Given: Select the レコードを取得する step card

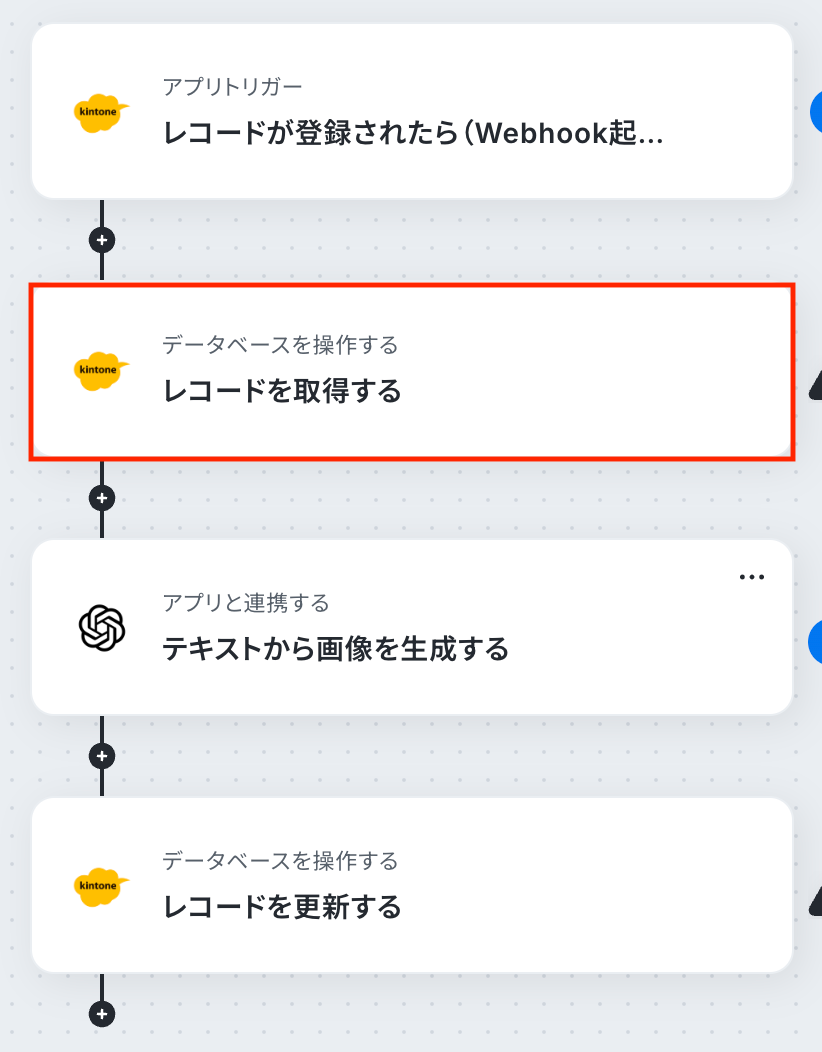Looking at the screenshot, I should [x=411, y=371].
